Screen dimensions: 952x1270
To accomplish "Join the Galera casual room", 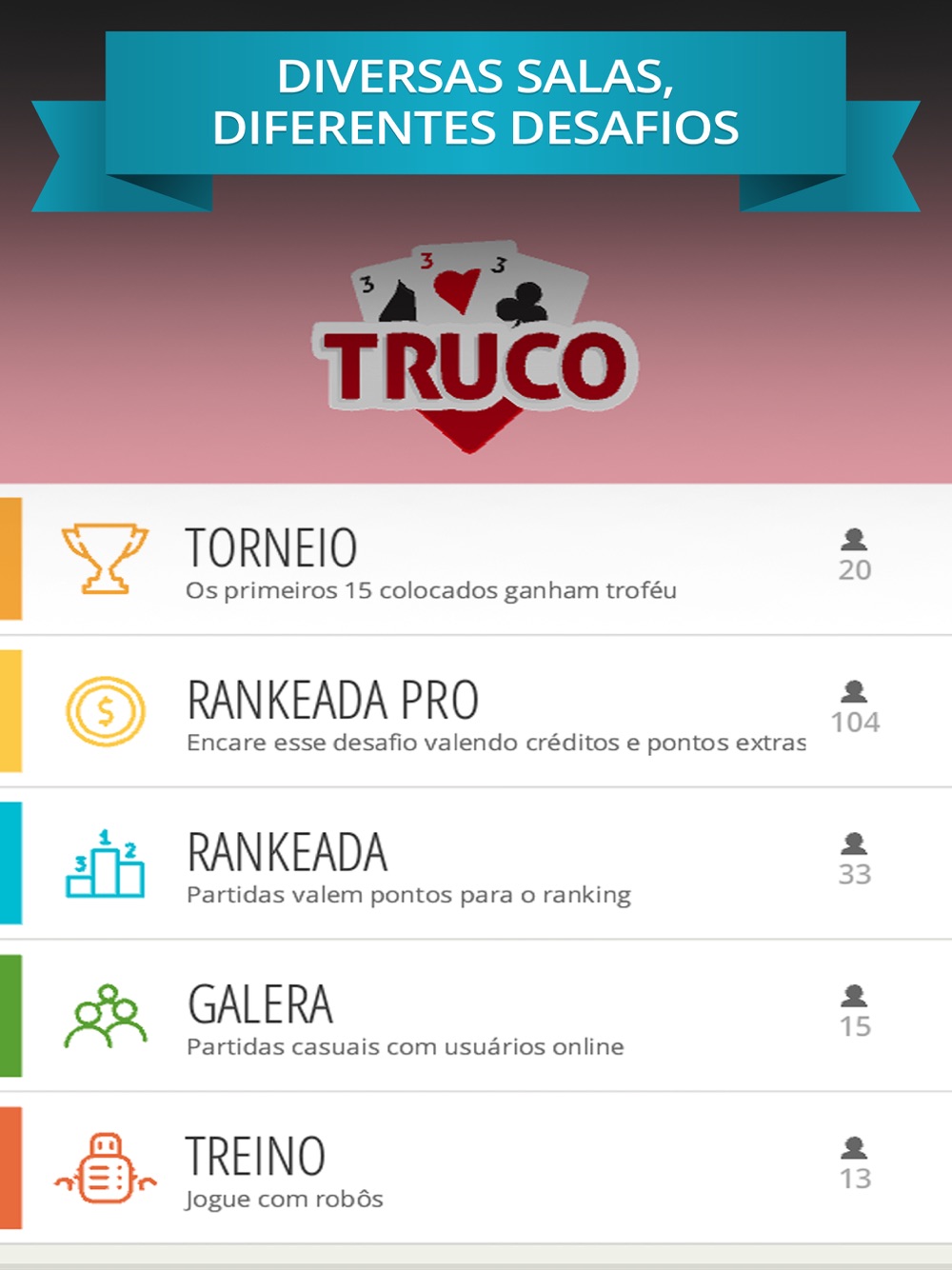I will [476, 1016].
